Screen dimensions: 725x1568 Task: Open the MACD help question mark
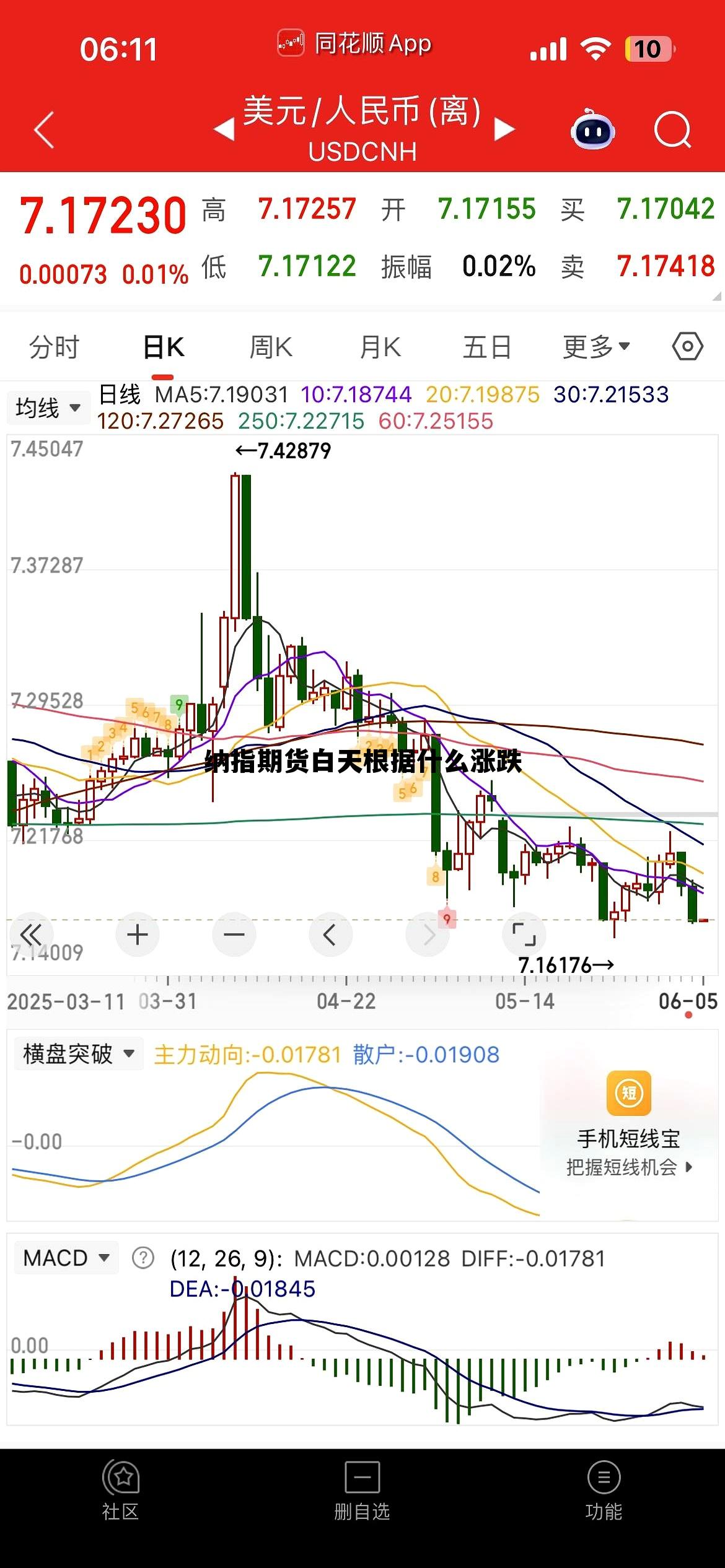coord(143,1258)
